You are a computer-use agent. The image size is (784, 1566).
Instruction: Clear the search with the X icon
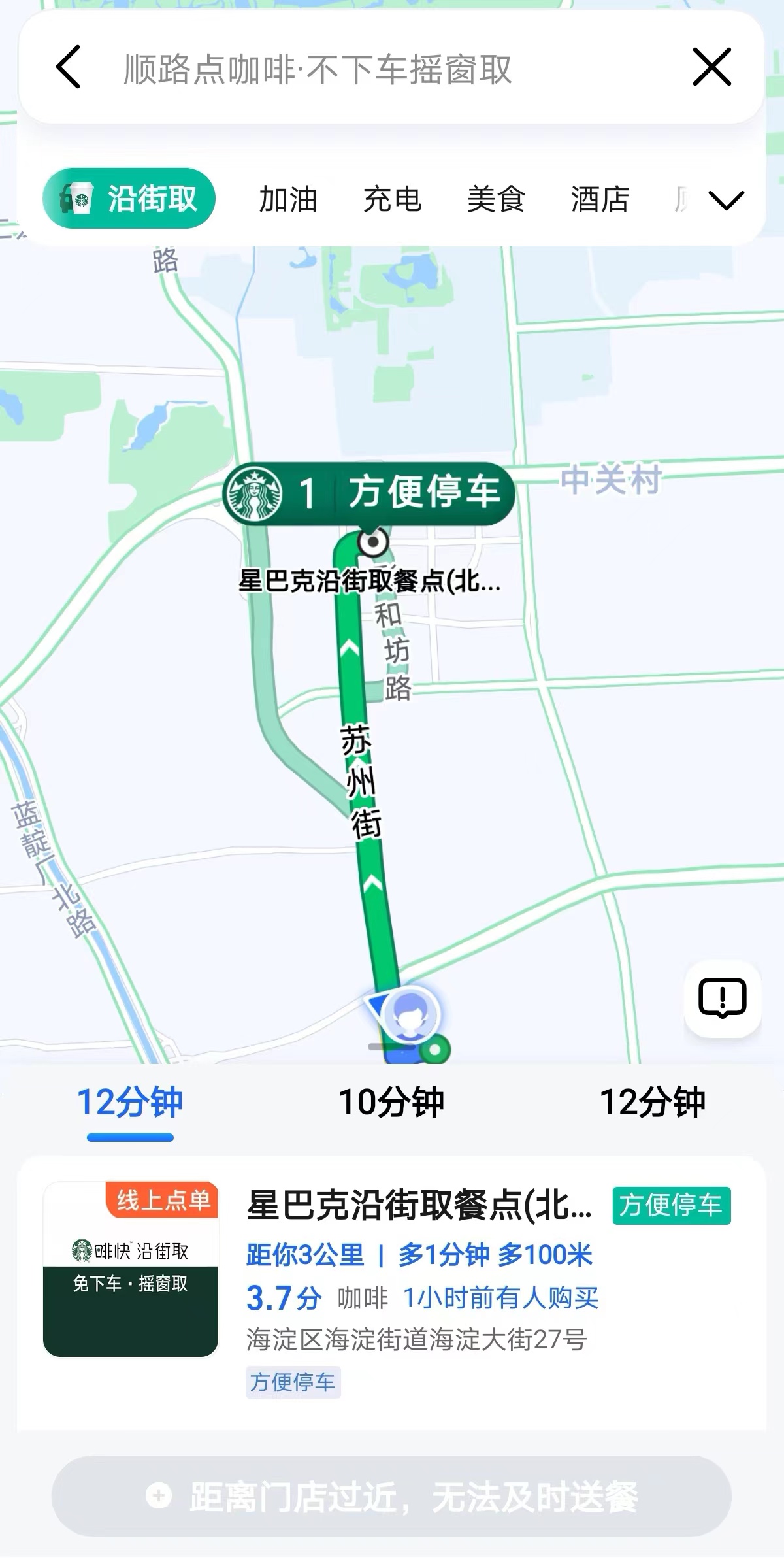click(711, 67)
